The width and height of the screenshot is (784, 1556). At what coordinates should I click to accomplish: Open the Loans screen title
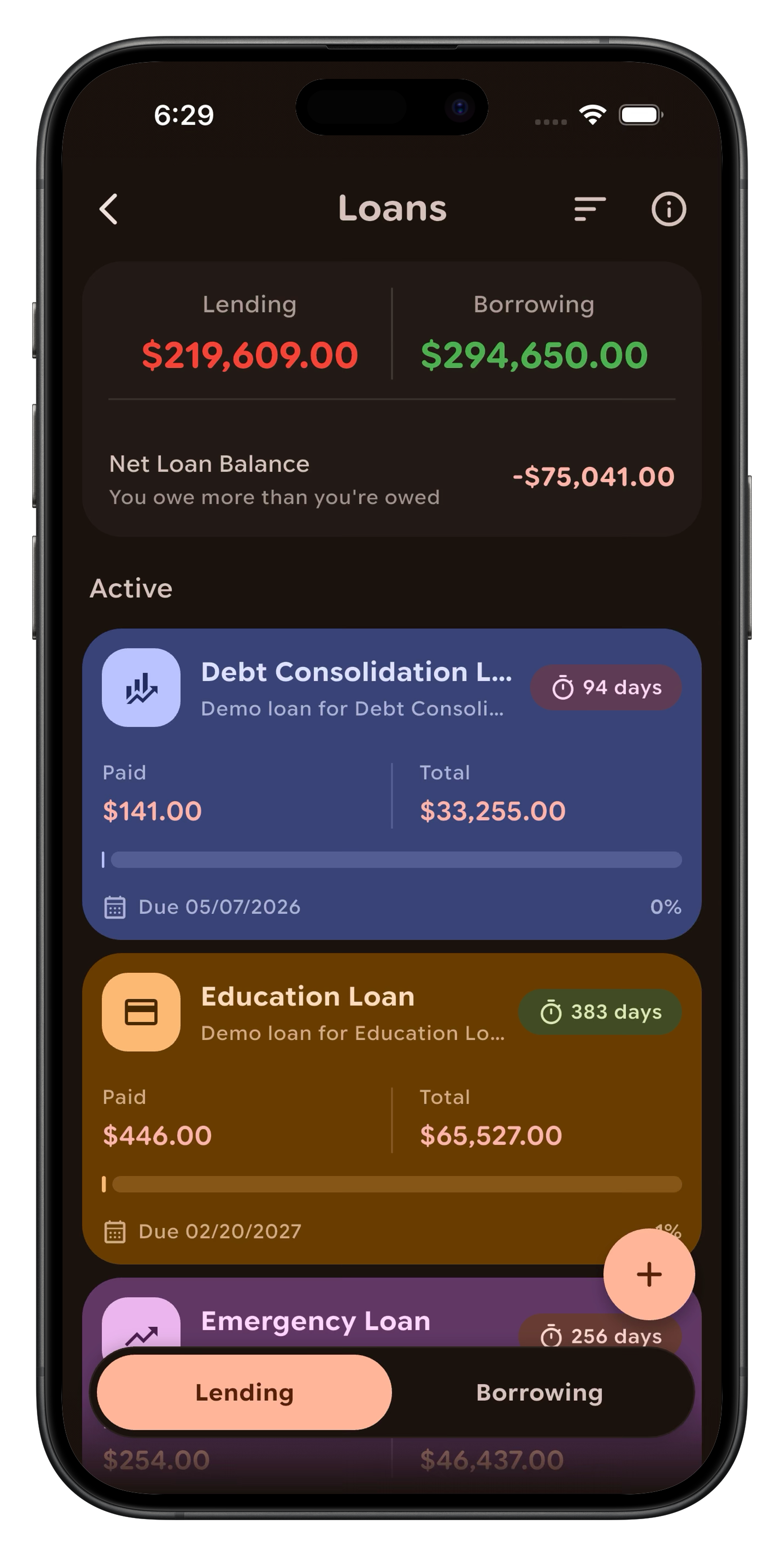tap(392, 209)
